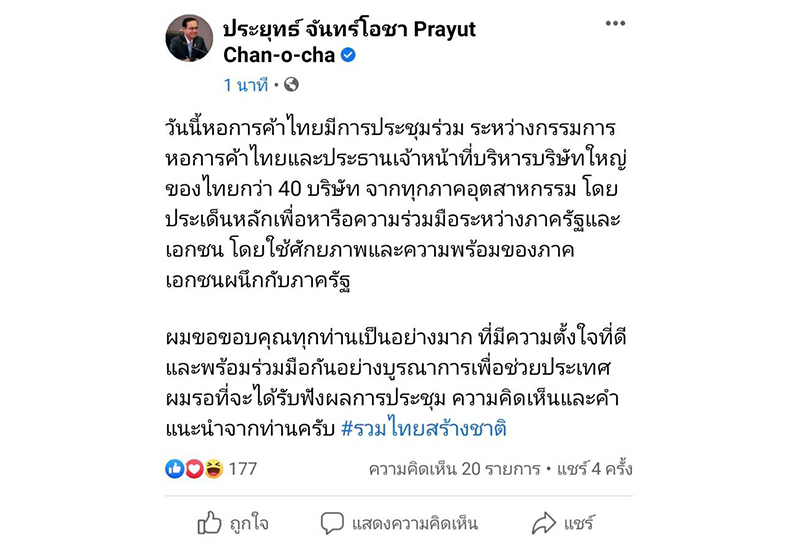This screenshot has height=546, width=800.
Task: Tap แสดงความคิดเห็น to comment
Action: pyautogui.click(x=399, y=522)
